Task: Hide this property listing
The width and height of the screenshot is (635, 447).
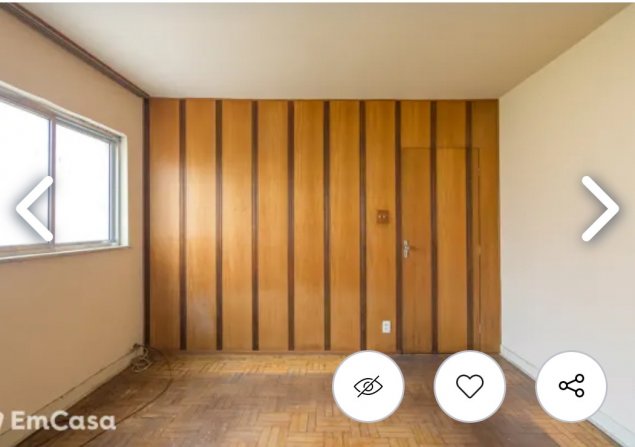Action: click(368, 386)
